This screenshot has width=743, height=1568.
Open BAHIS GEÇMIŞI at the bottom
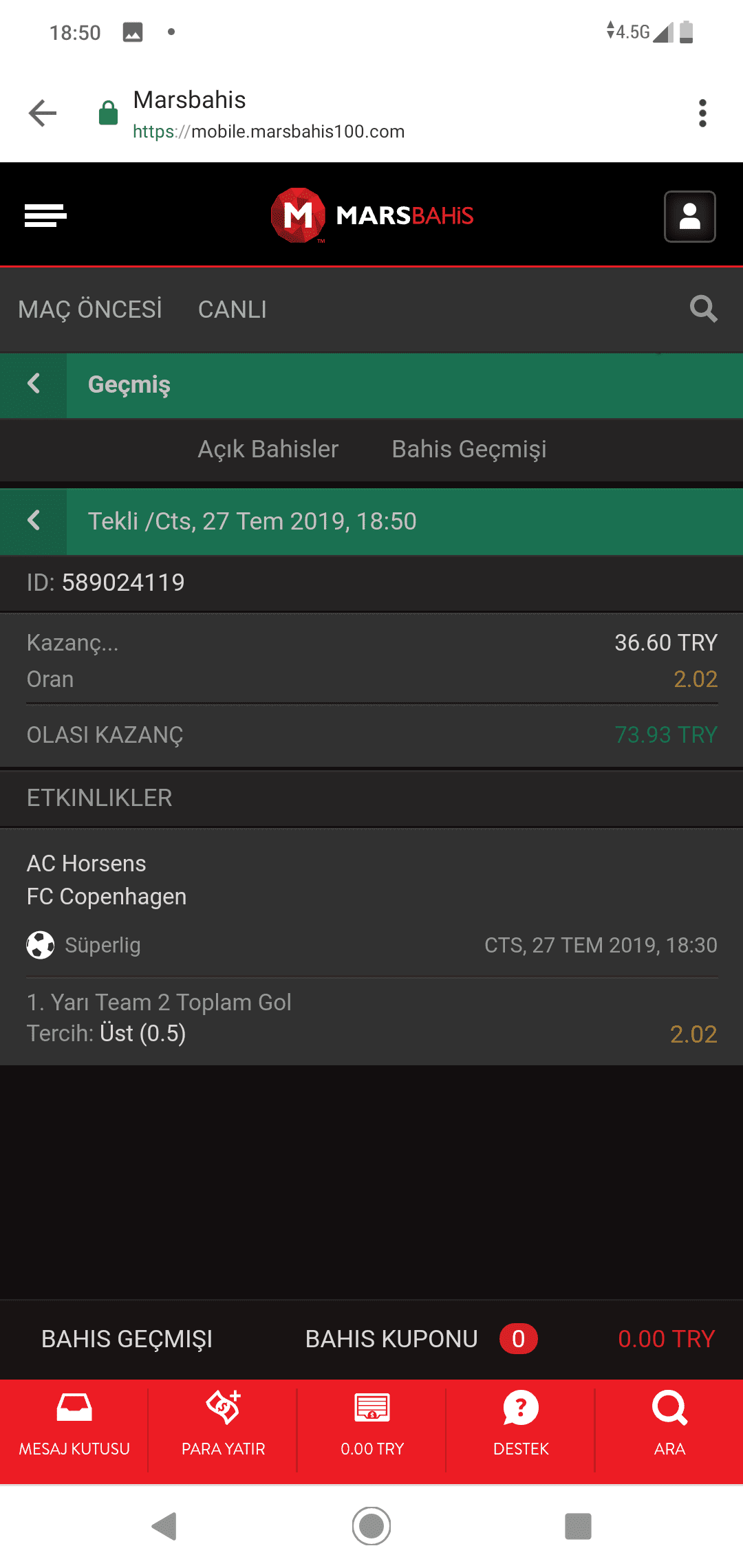click(x=127, y=1339)
